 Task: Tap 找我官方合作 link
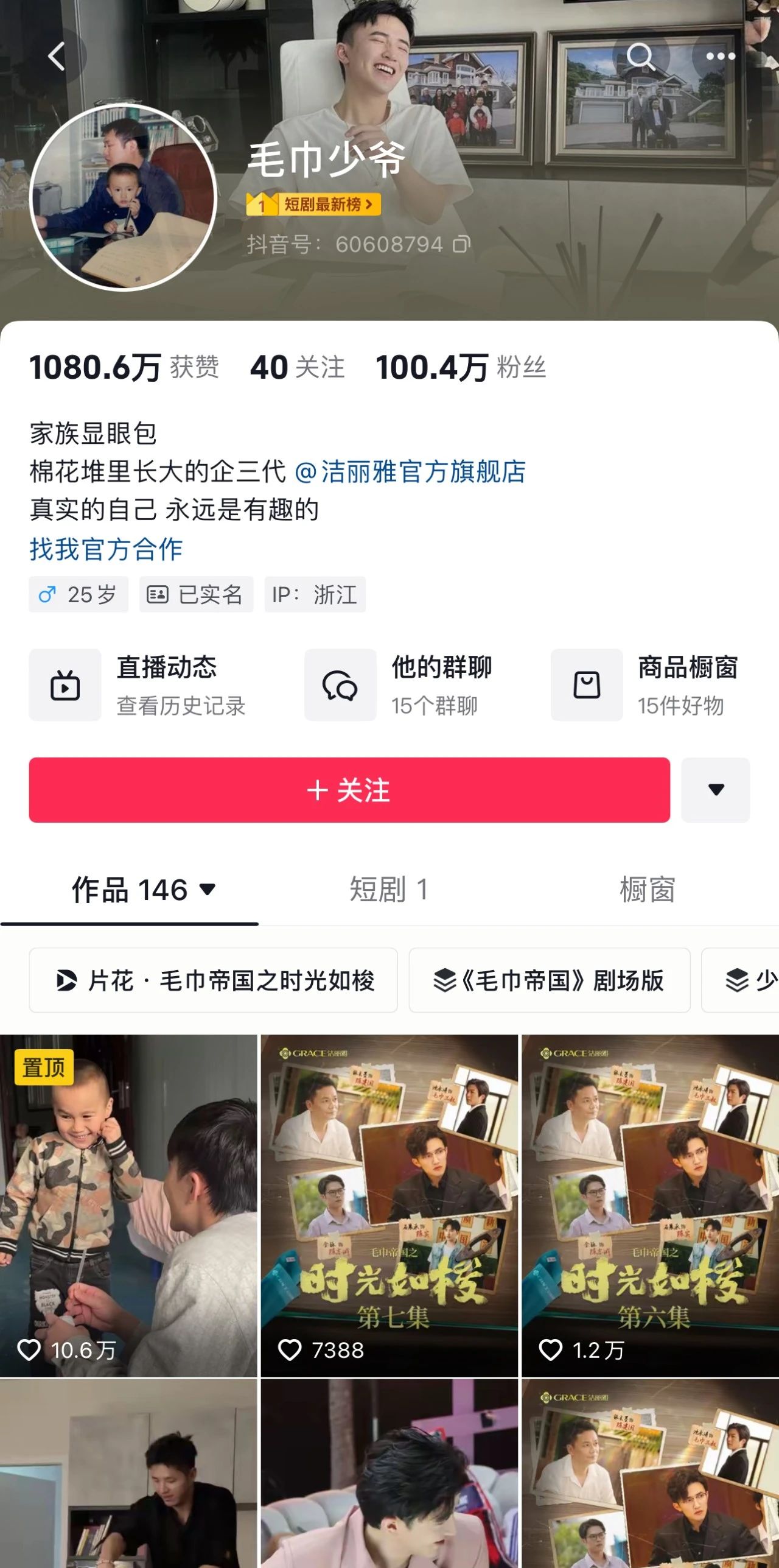(106, 549)
